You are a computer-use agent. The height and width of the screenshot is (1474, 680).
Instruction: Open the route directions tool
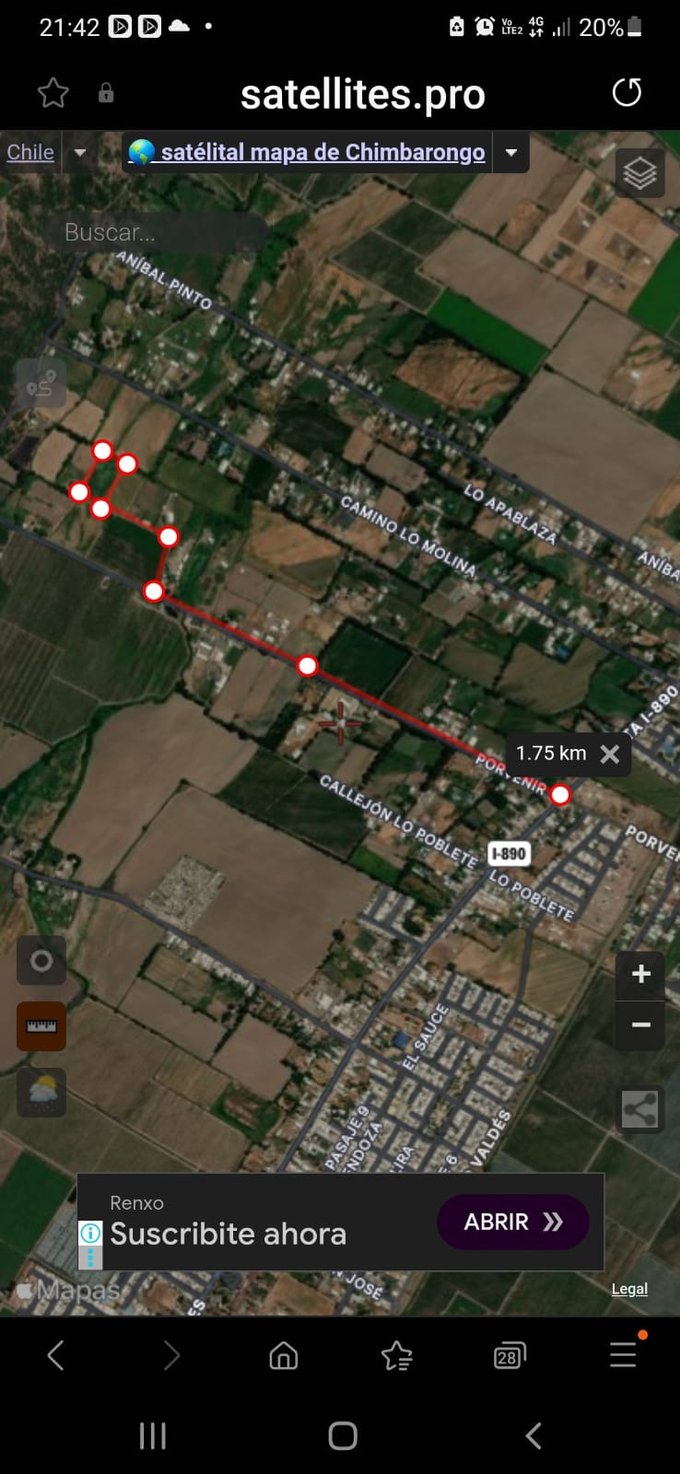coord(41,384)
